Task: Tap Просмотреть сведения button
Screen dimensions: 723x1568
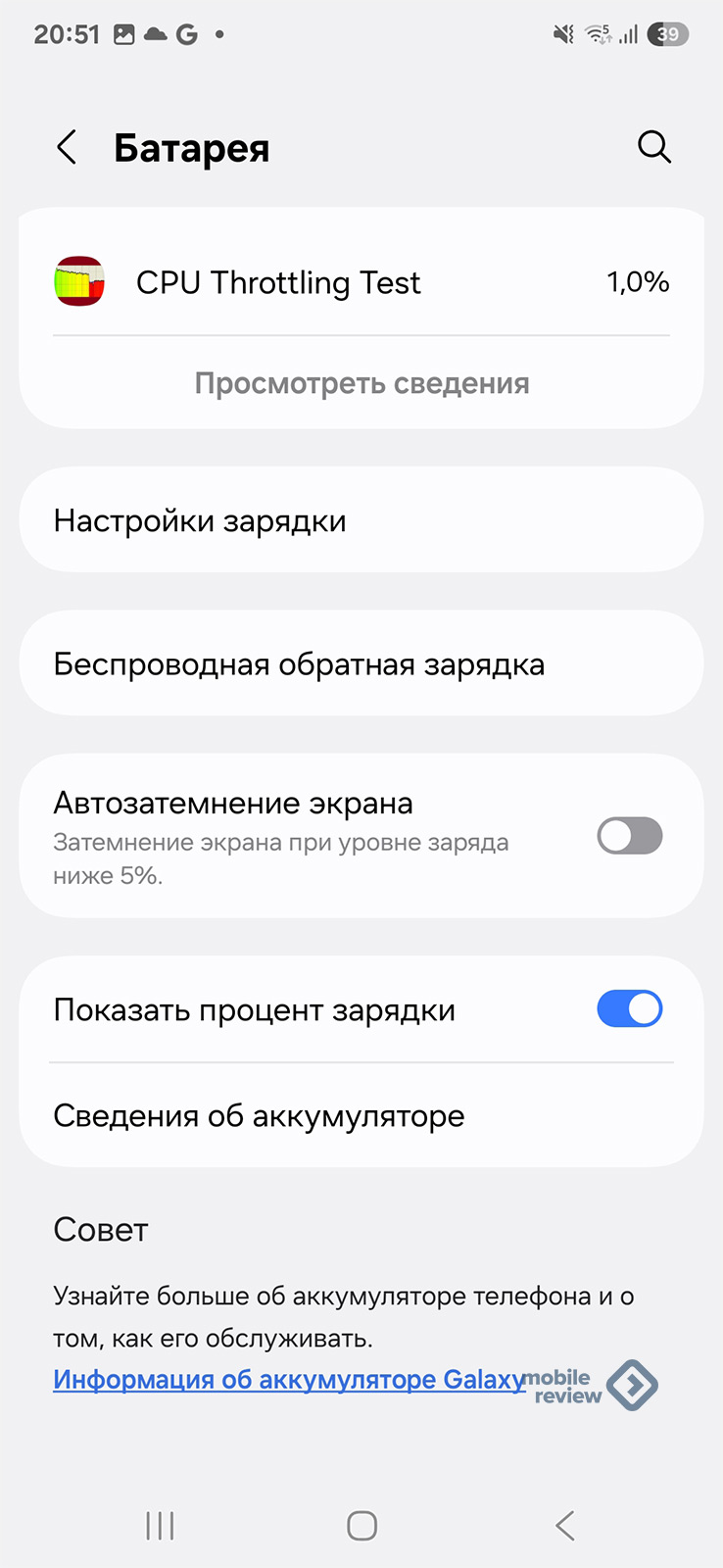Action: [x=361, y=383]
